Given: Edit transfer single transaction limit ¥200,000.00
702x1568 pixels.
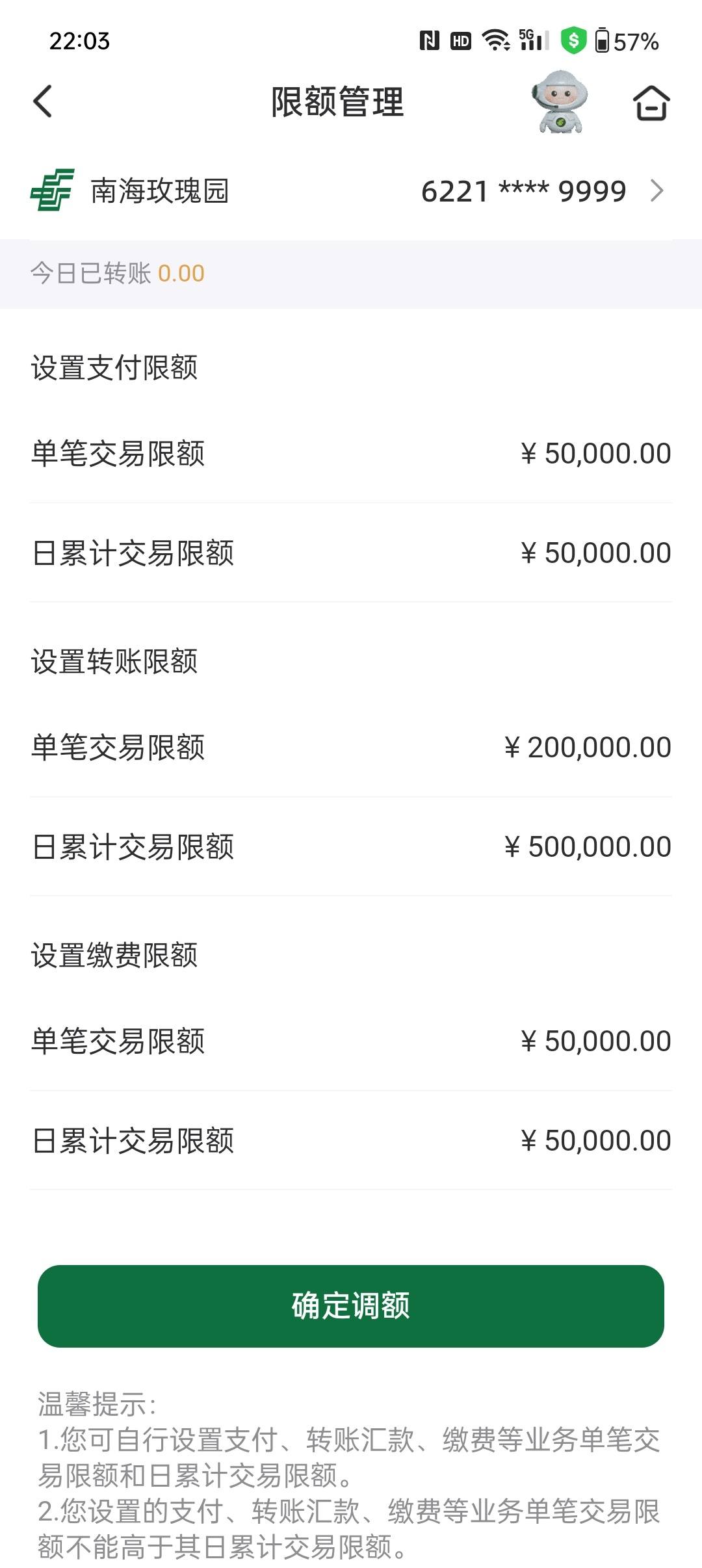Looking at the screenshot, I should (351, 747).
